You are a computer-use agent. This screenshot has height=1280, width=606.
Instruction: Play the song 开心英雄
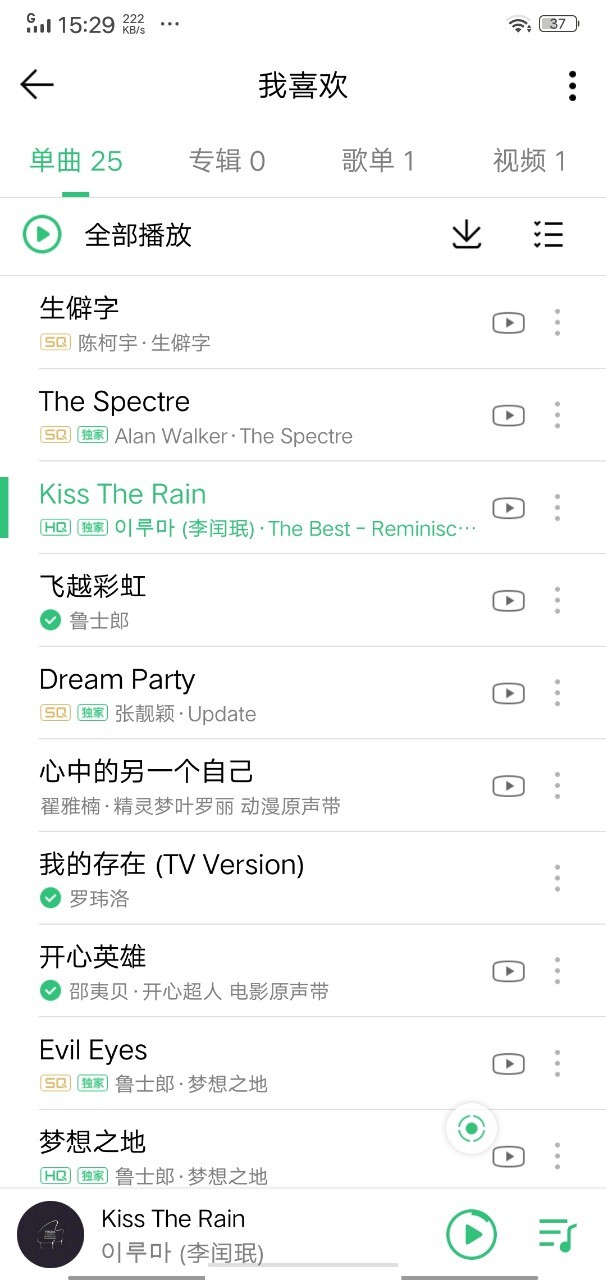tap(200, 970)
